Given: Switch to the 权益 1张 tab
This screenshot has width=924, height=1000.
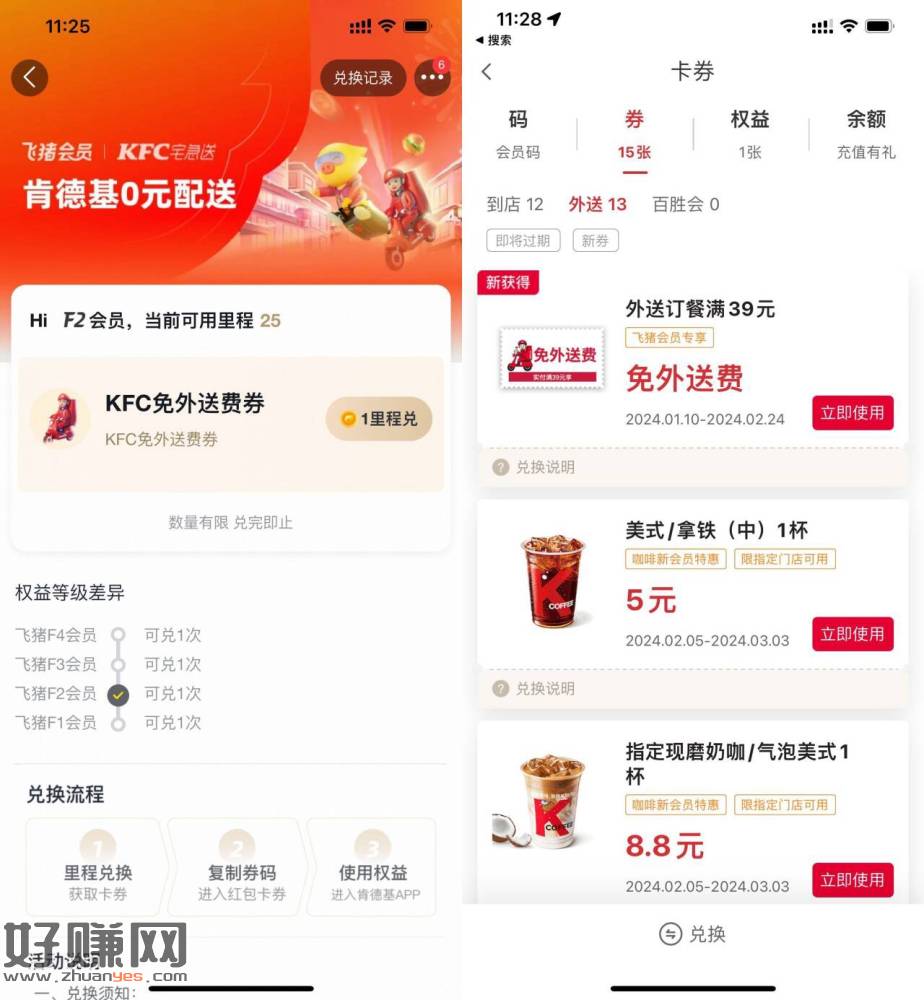Looking at the screenshot, I should [x=750, y=134].
